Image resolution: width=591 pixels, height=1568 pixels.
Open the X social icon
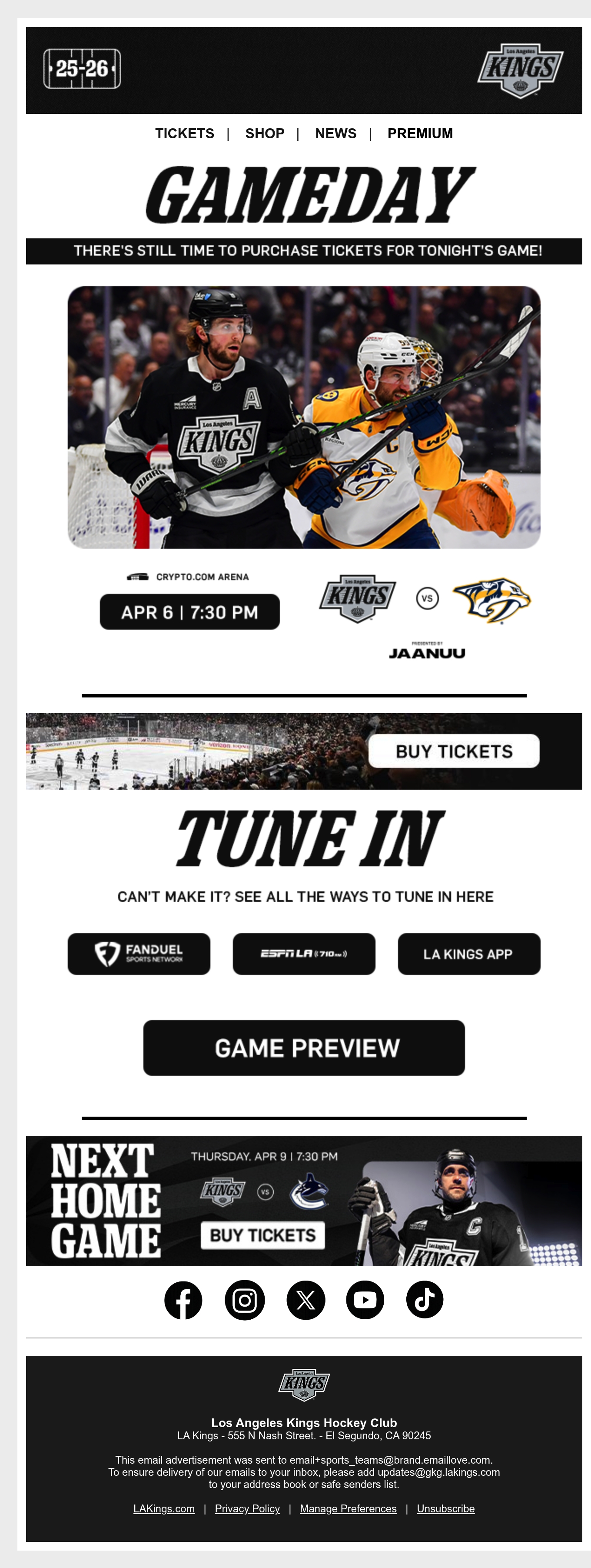[305, 1301]
